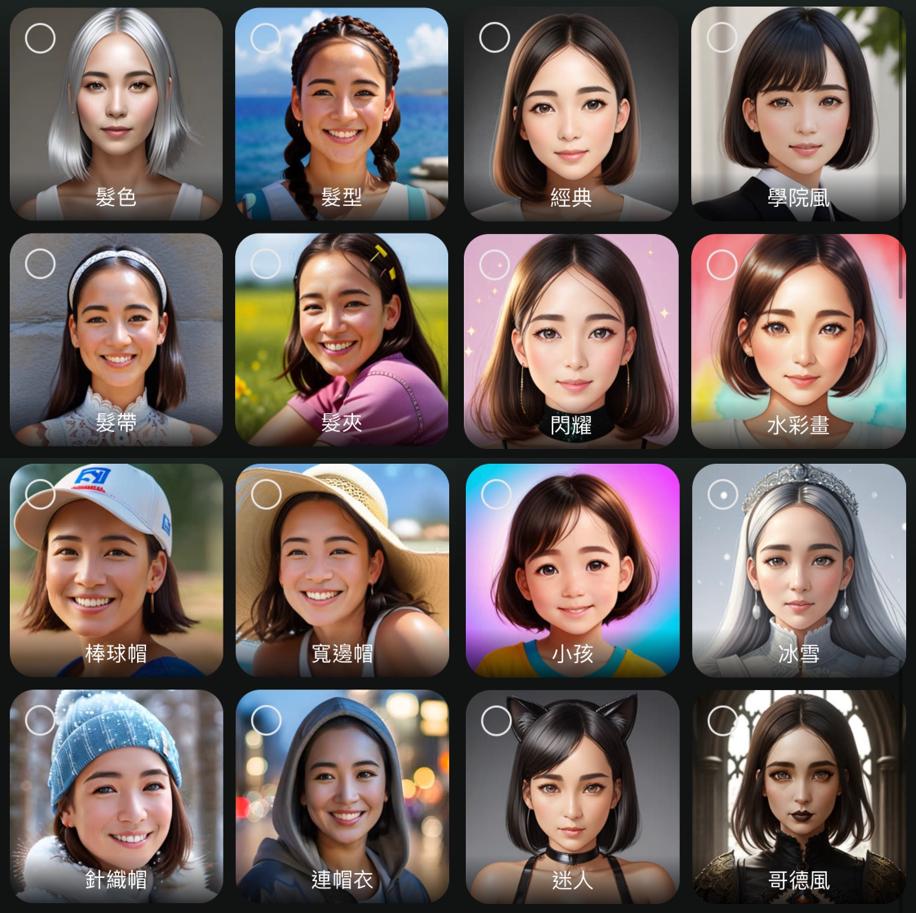
Task: Choose the 髮型 hairstyle tile
Action: (342, 114)
